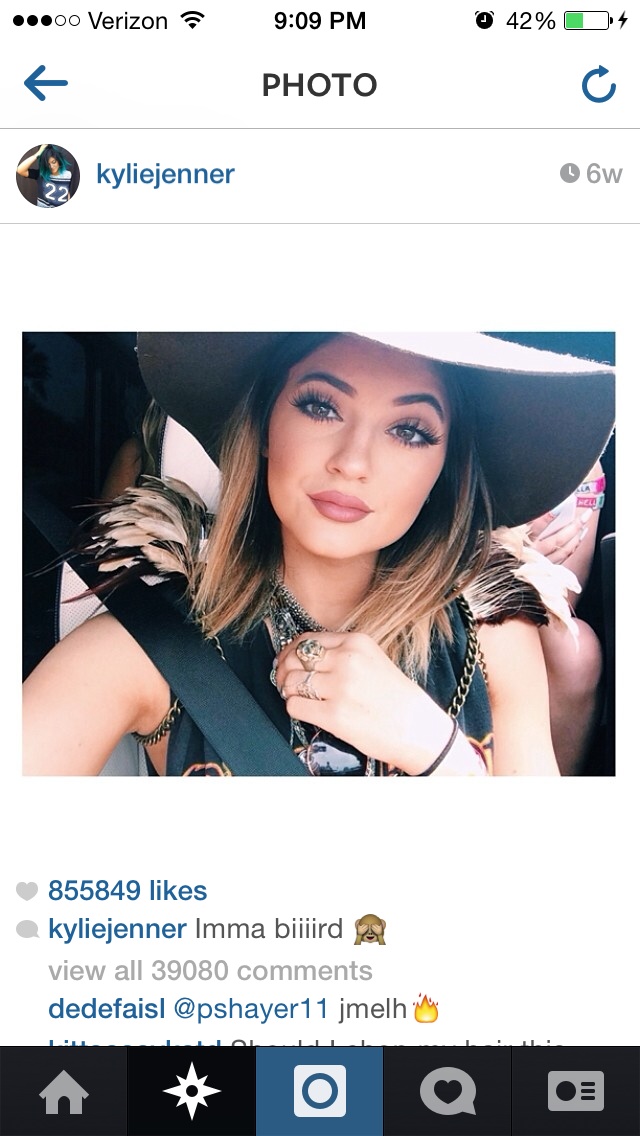View all 39080 comments
This screenshot has height=1136, width=640.
click(210, 970)
